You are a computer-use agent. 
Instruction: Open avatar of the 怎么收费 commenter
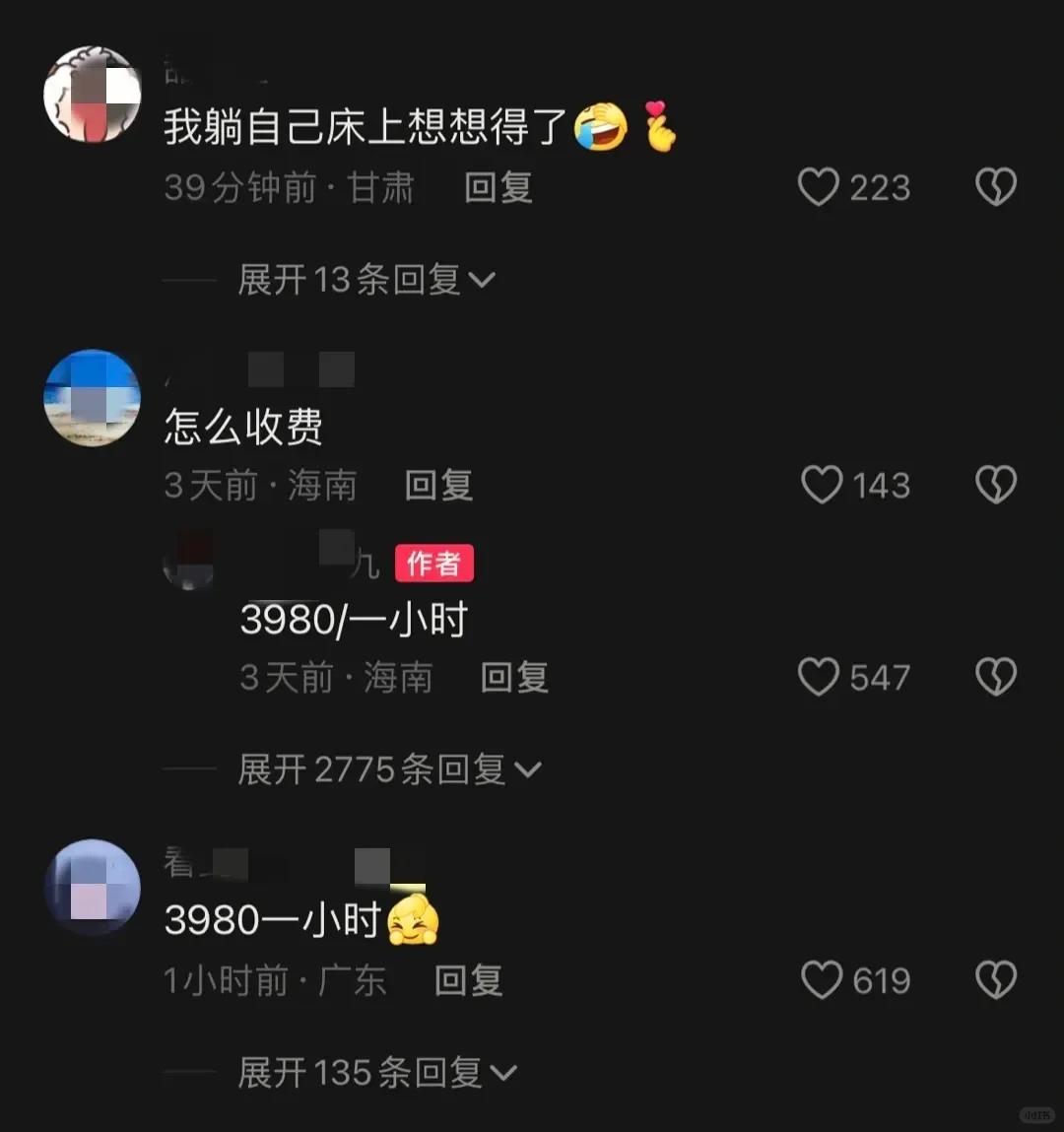(x=93, y=398)
